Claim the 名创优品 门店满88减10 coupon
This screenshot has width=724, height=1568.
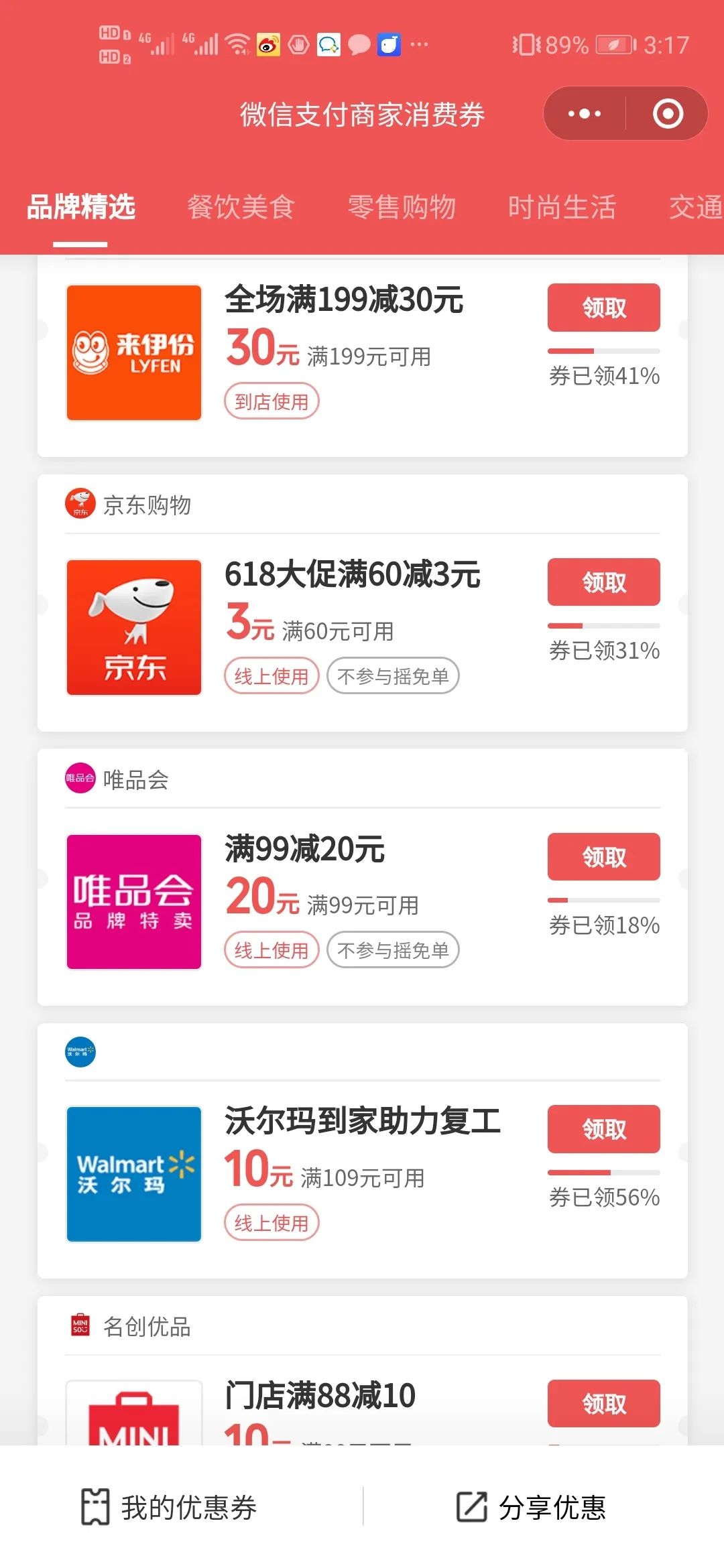(x=603, y=1403)
